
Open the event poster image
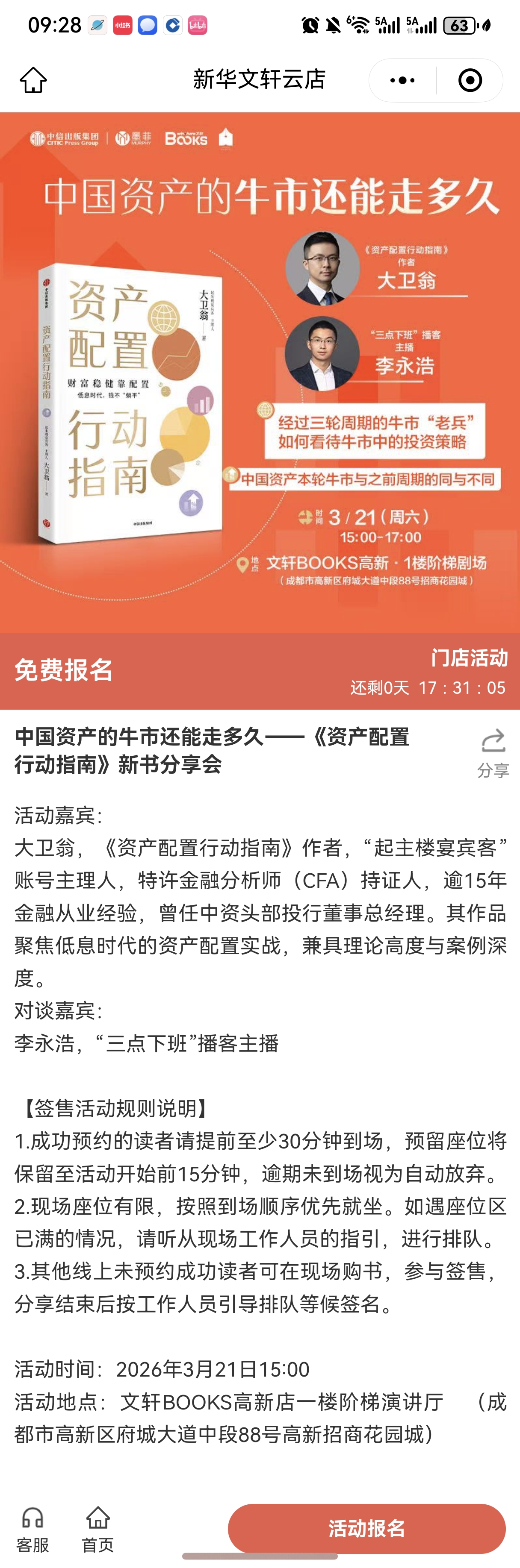pyautogui.click(x=260, y=371)
